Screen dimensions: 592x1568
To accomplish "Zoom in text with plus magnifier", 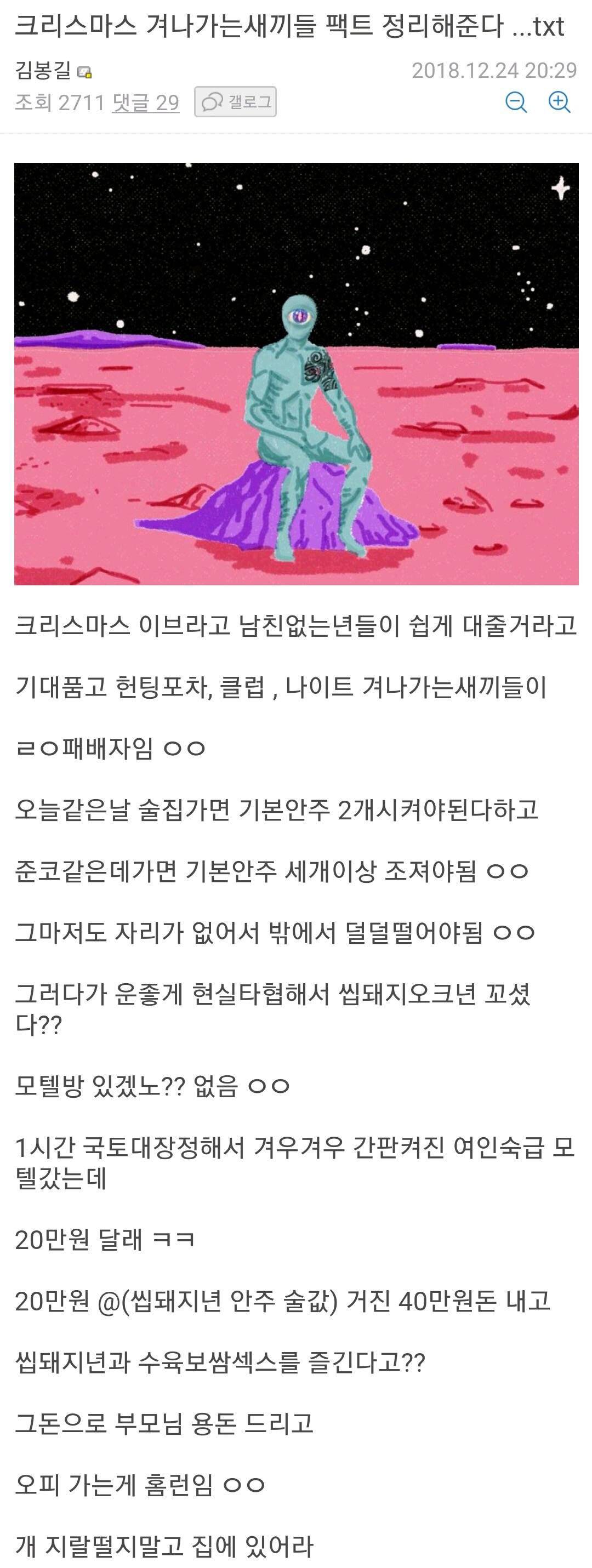I will click(559, 101).
